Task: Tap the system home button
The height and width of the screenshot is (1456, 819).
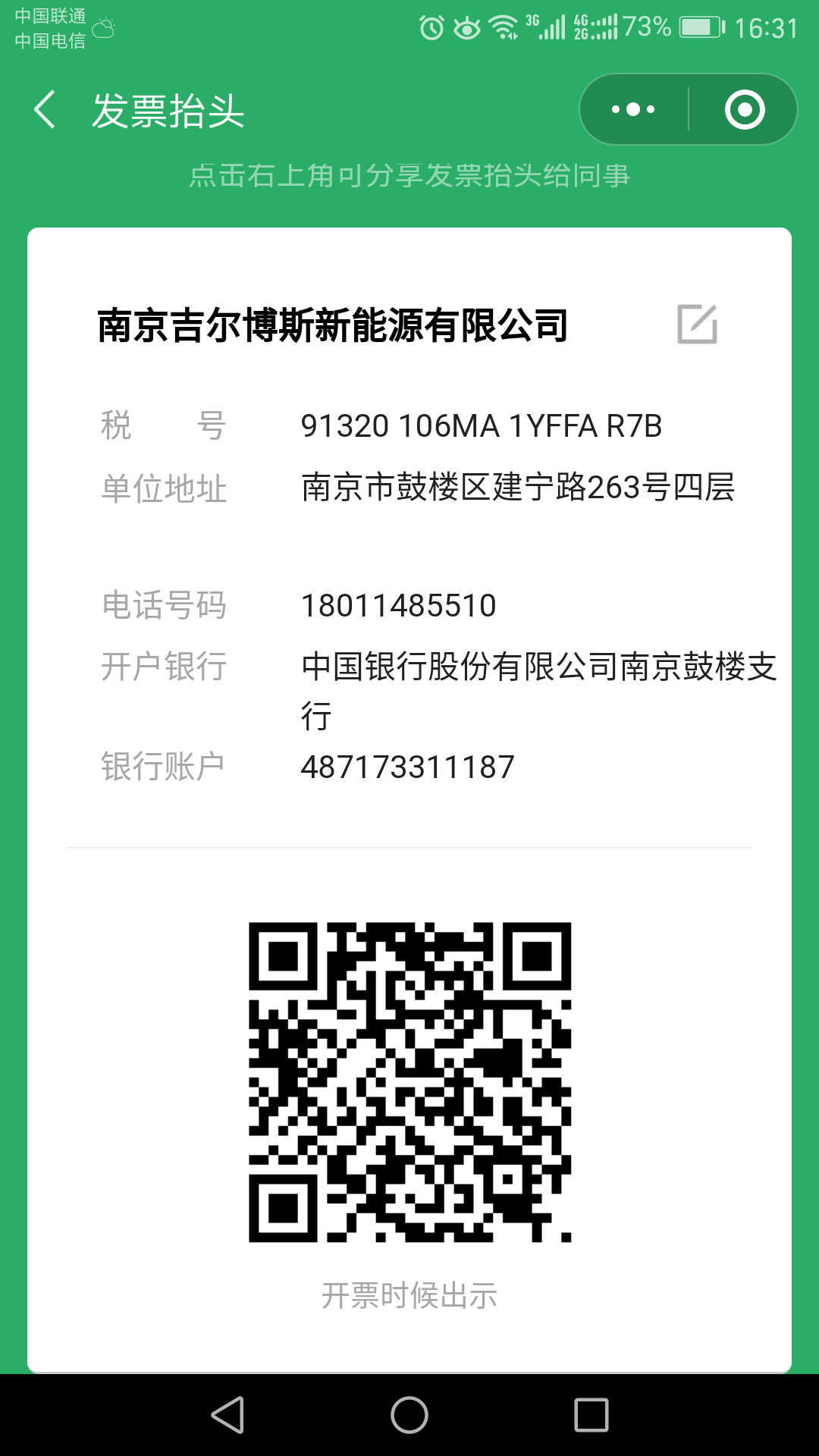Action: coord(409,1415)
